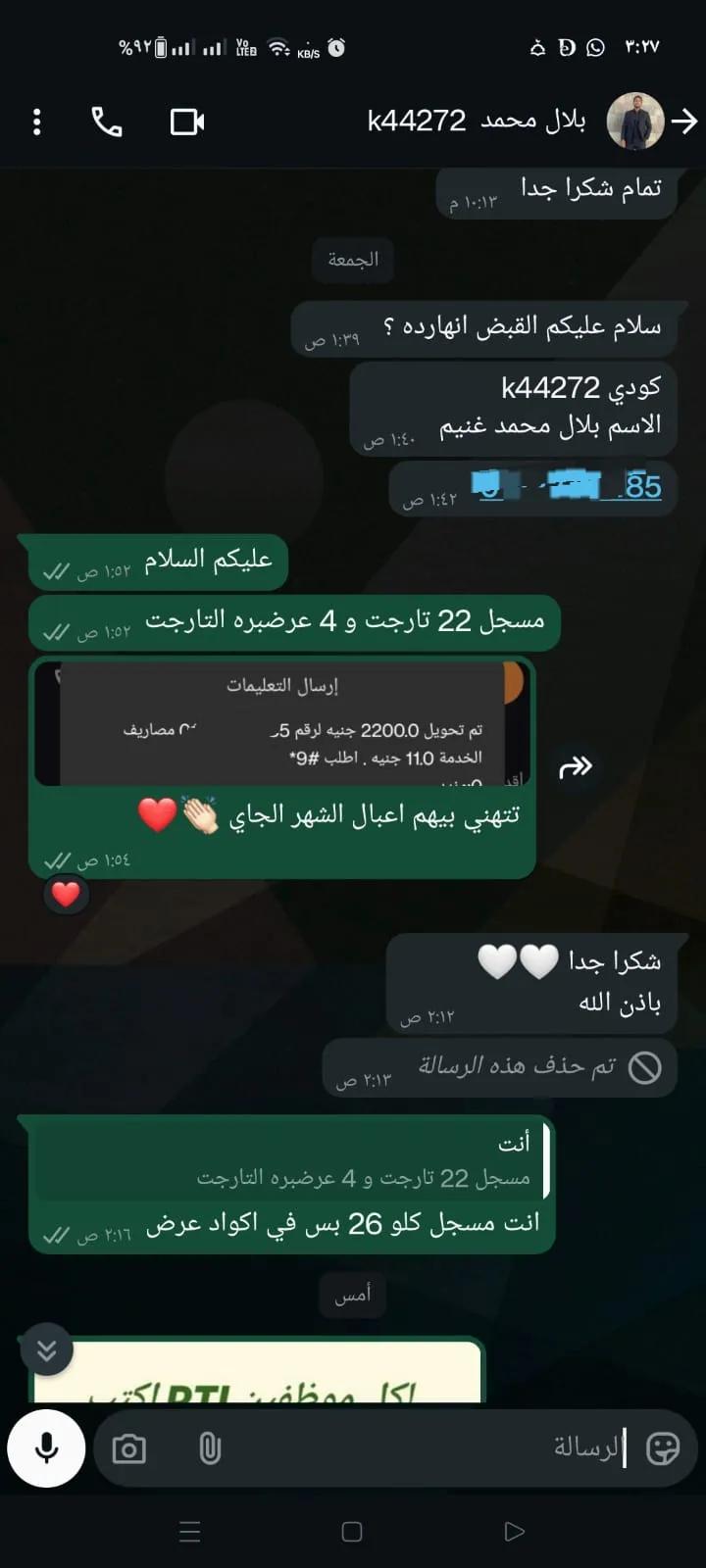Go to the home screen via system button
The width and height of the screenshot is (706, 1568).
point(352,1532)
